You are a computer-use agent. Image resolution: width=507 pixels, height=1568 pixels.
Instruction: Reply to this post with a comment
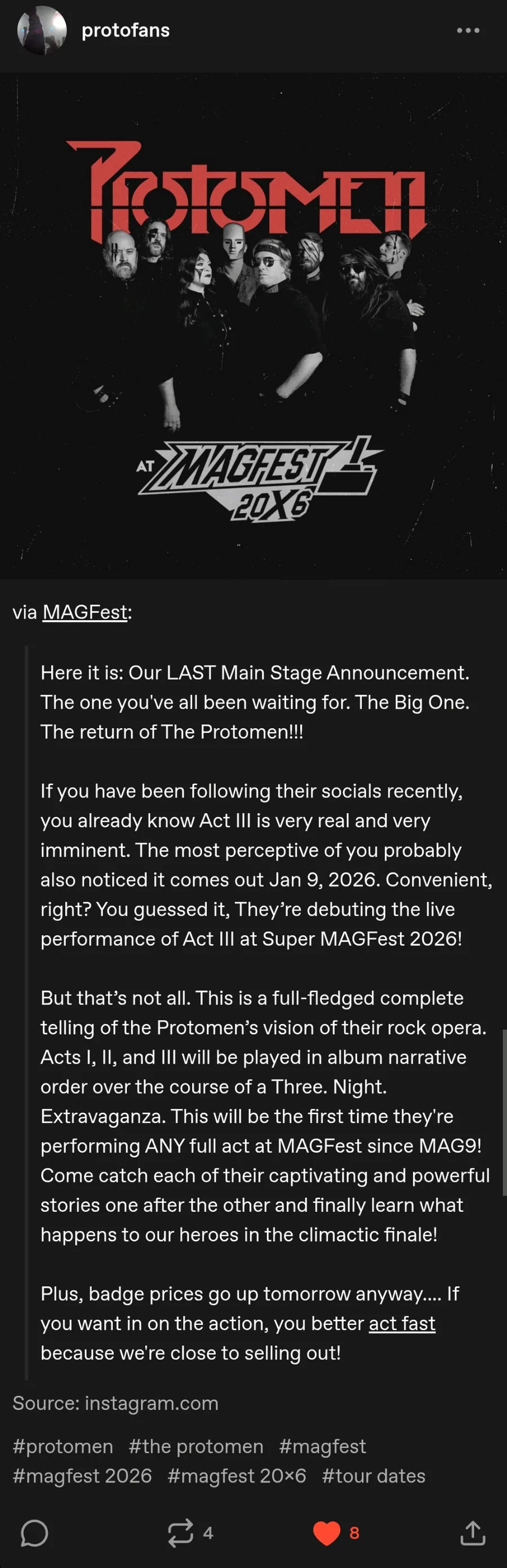[x=34, y=1533]
